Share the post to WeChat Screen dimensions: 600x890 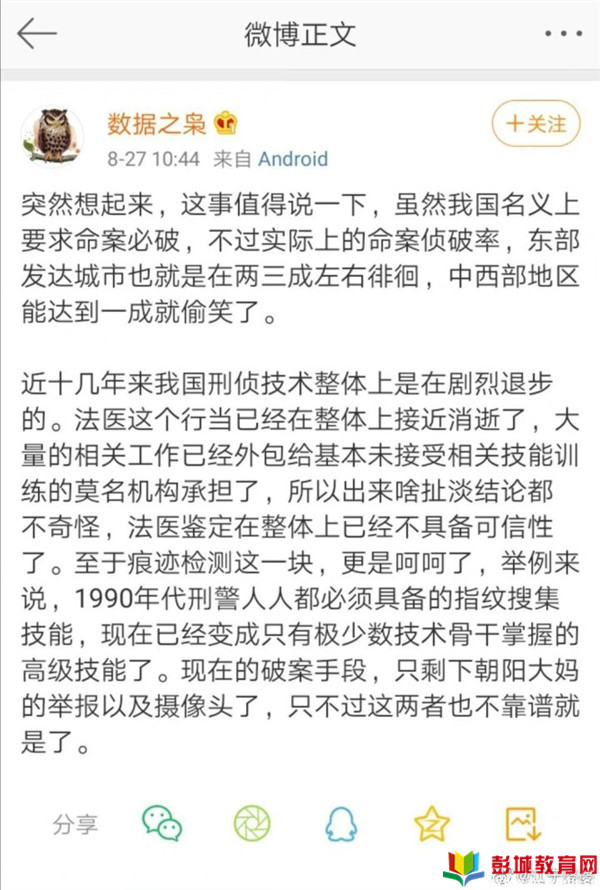point(162,823)
